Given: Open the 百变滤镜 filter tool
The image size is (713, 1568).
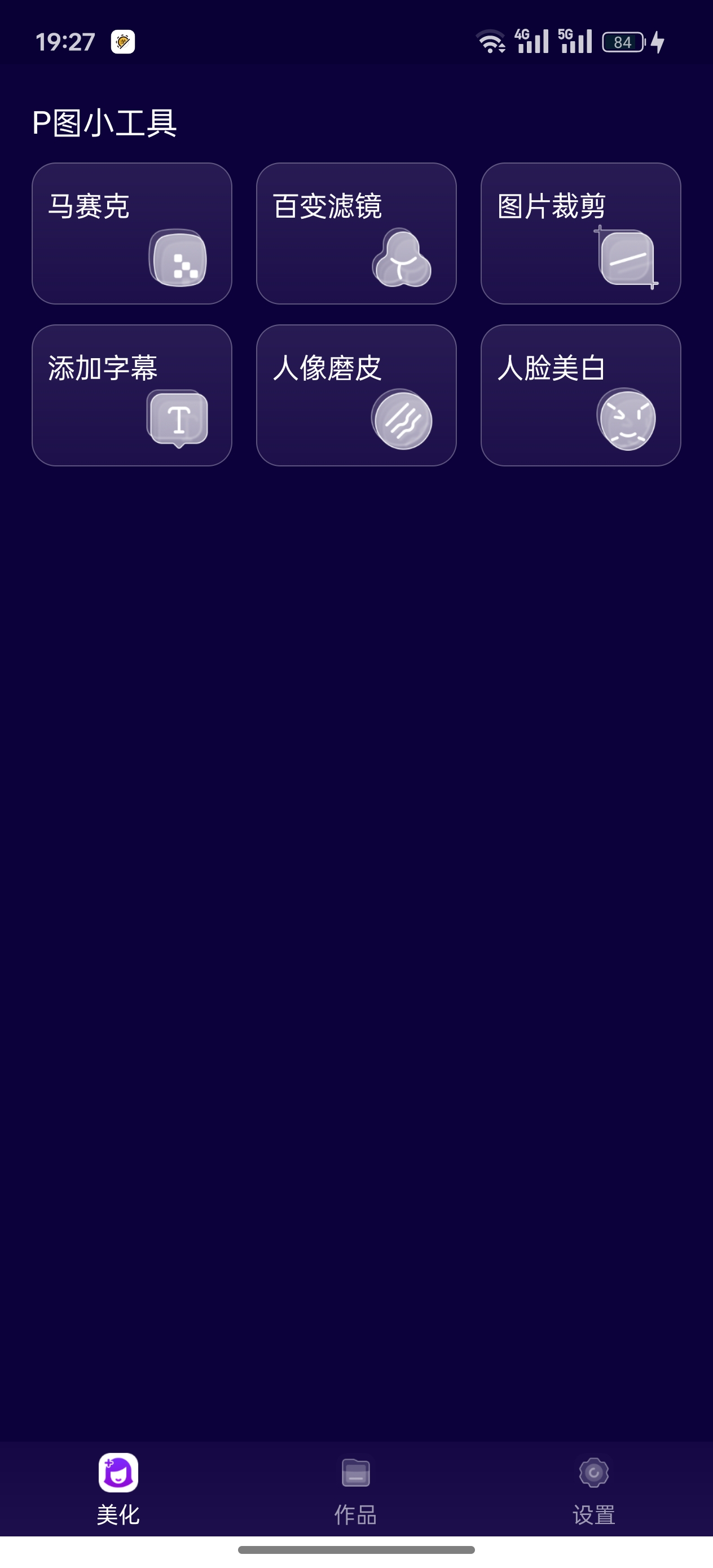Looking at the screenshot, I should tap(356, 233).
